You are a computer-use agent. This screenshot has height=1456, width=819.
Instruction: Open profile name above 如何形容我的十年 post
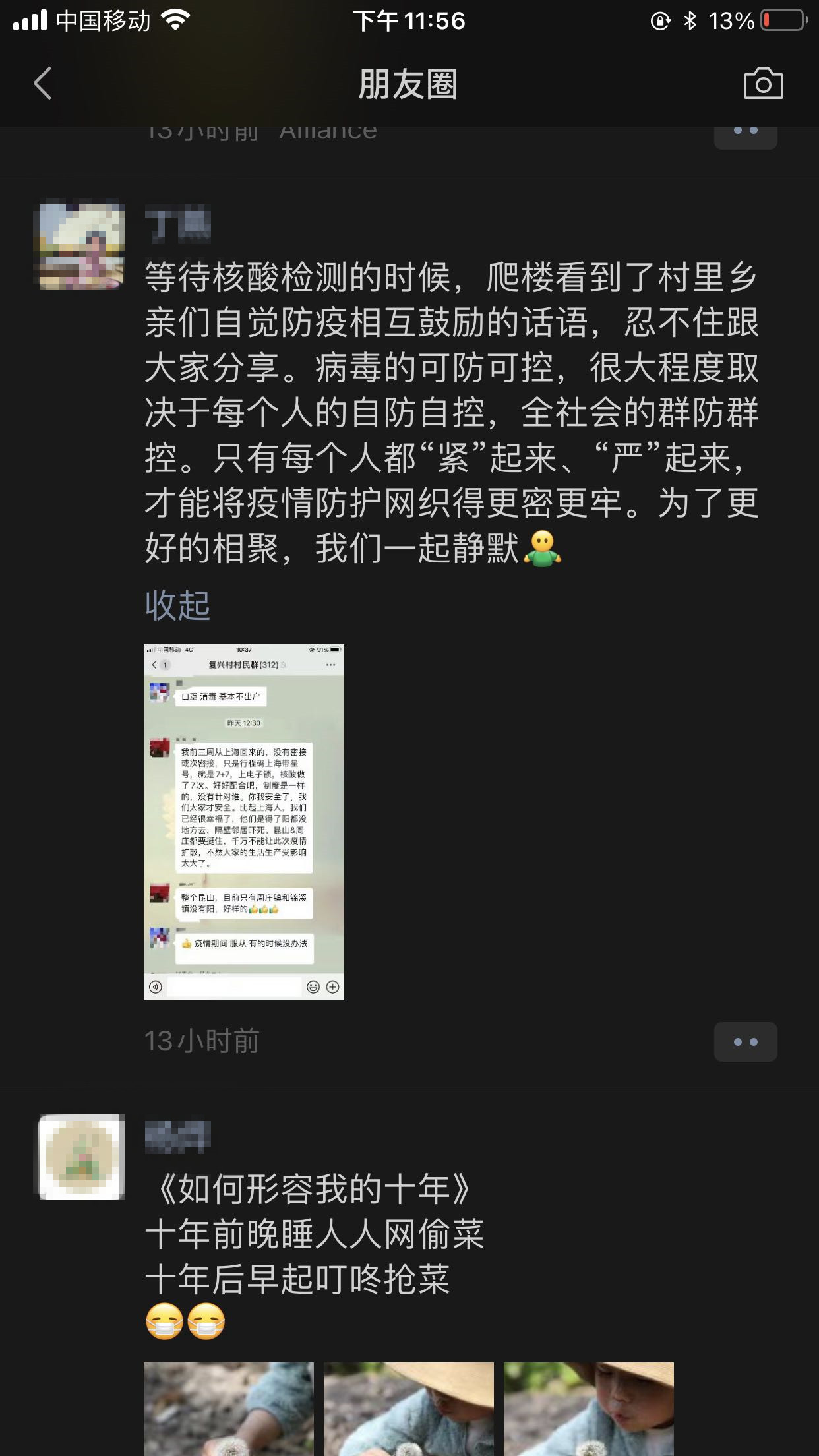(178, 1136)
